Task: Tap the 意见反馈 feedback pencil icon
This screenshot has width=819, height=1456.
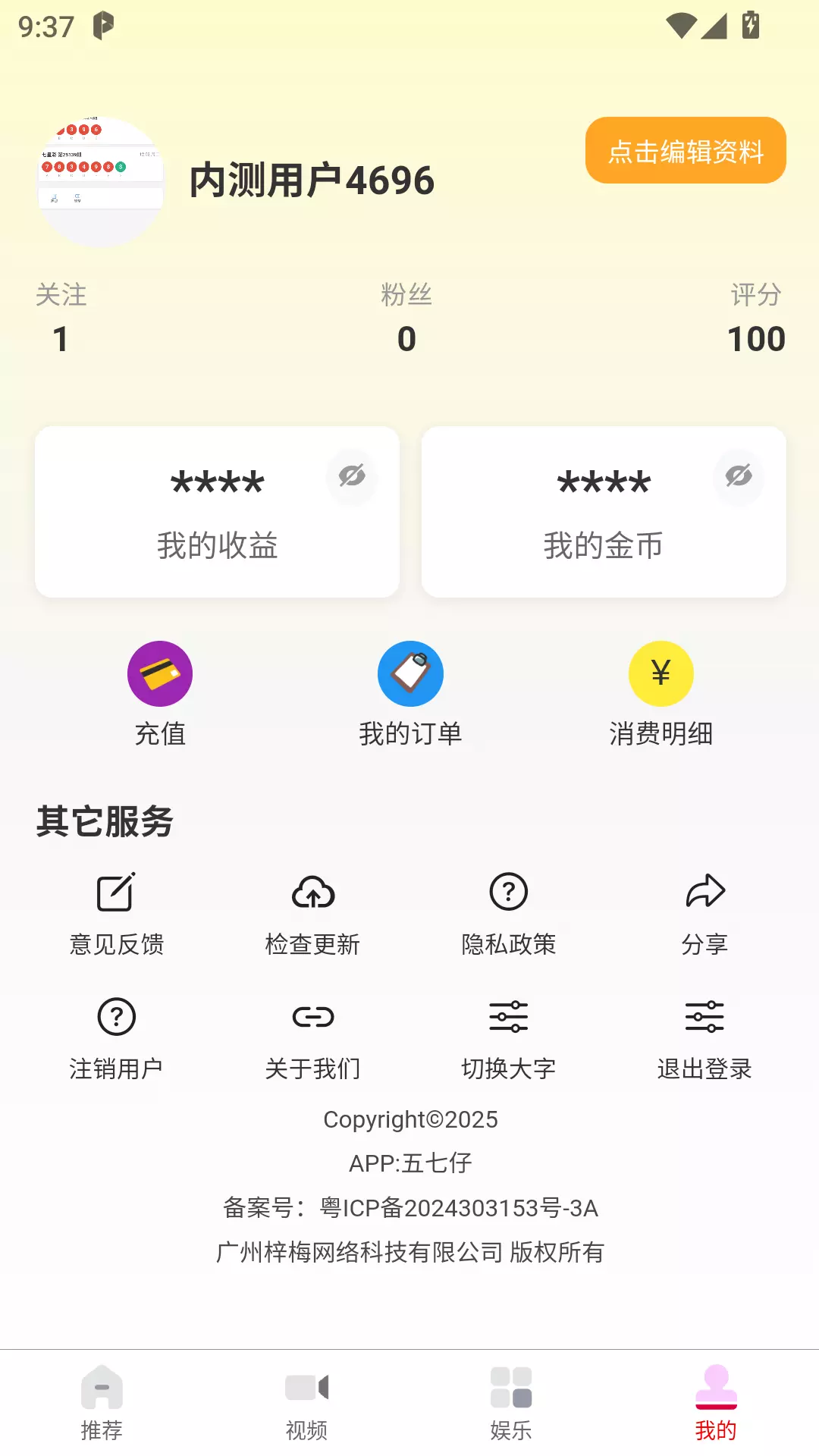Action: click(117, 891)
